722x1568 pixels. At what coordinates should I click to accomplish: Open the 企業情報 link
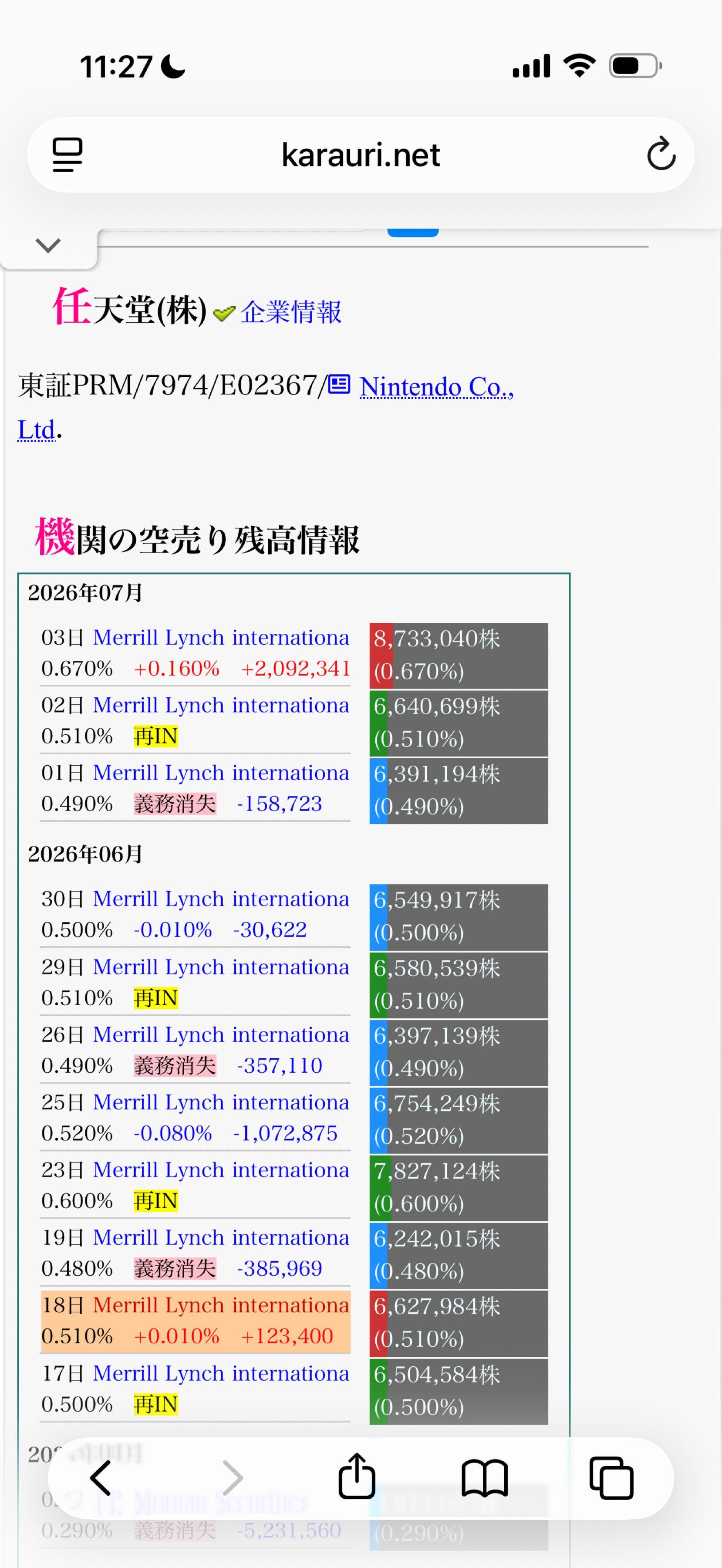(291, 312)
